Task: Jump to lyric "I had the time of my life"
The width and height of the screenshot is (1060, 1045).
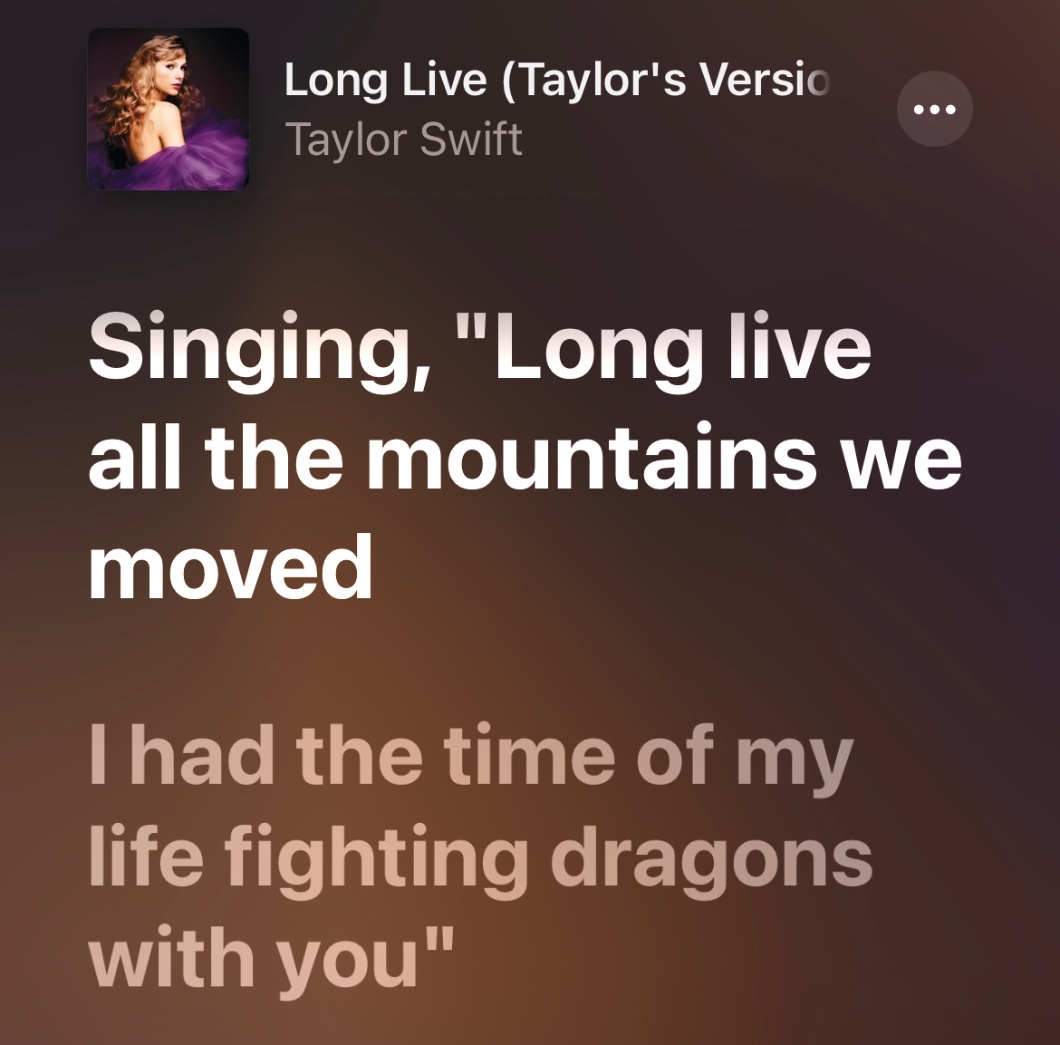Action: point(480,857)
